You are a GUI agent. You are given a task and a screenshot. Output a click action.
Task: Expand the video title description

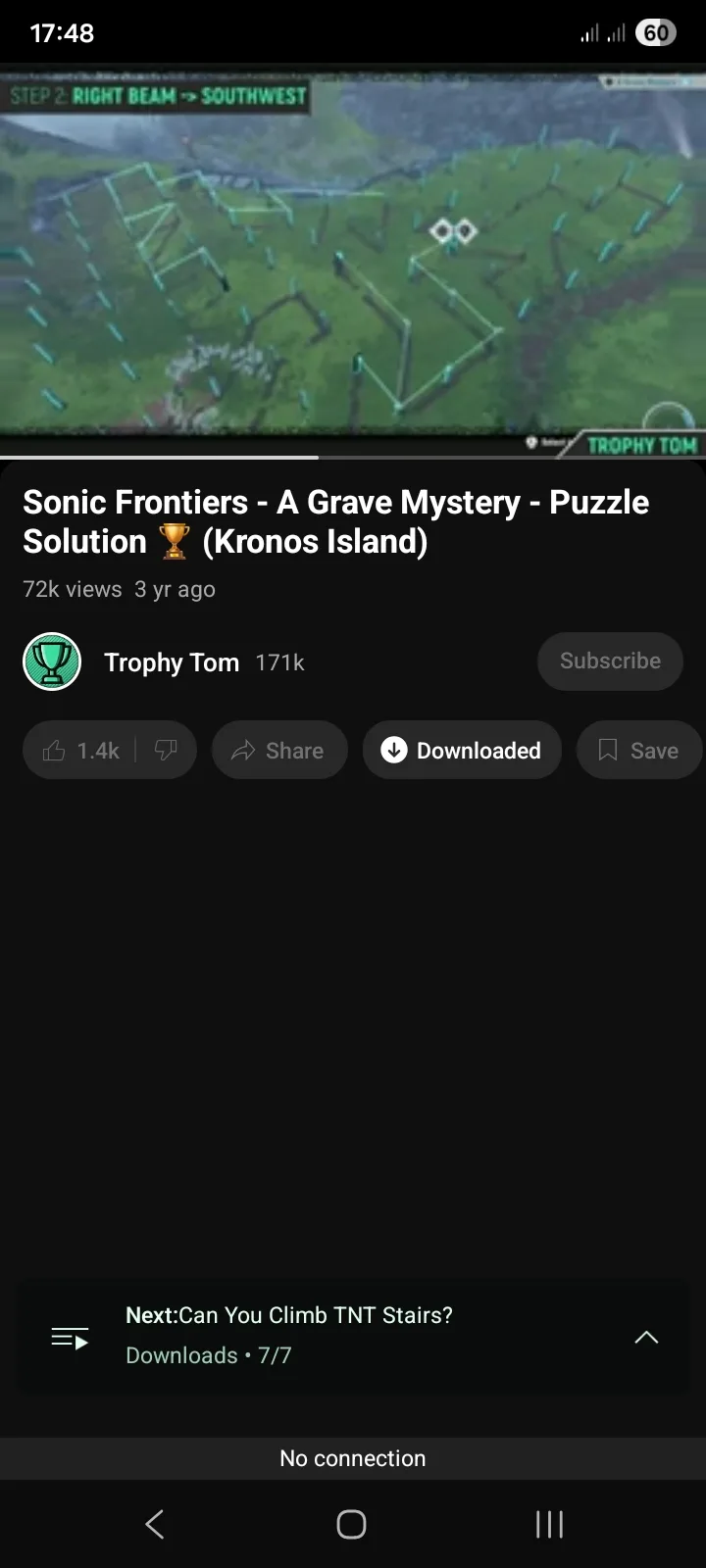(335, 521)
